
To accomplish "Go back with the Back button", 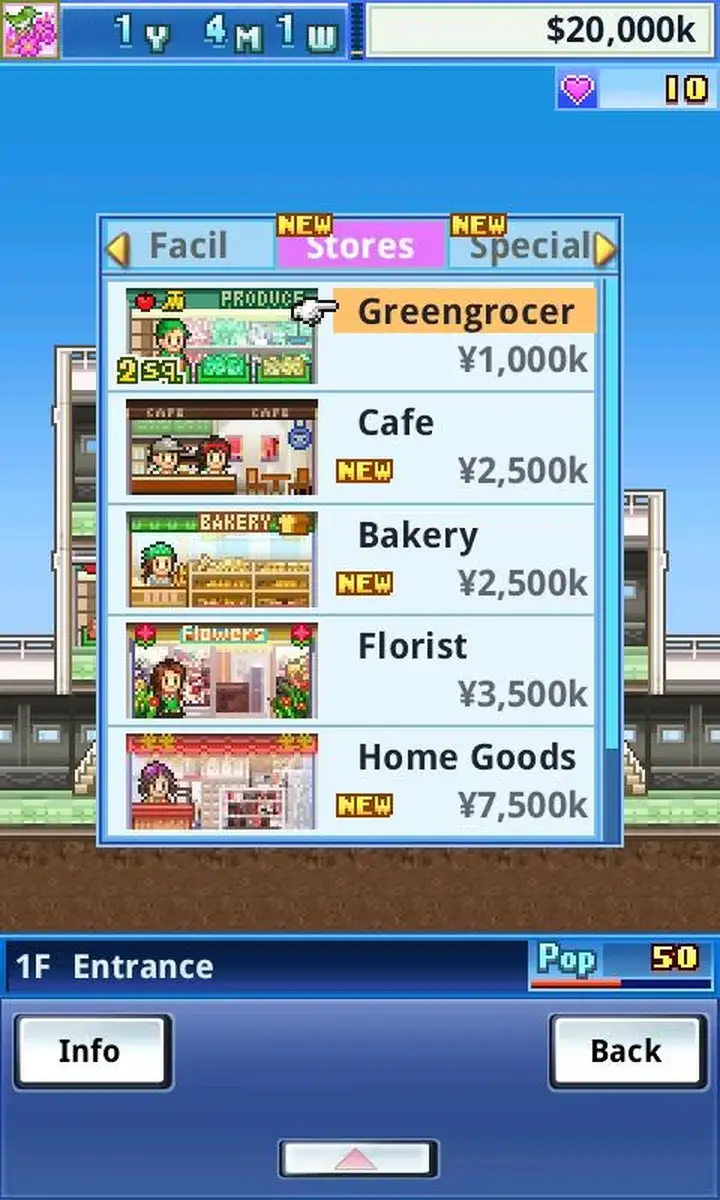I will click(x=627, y=1051).
